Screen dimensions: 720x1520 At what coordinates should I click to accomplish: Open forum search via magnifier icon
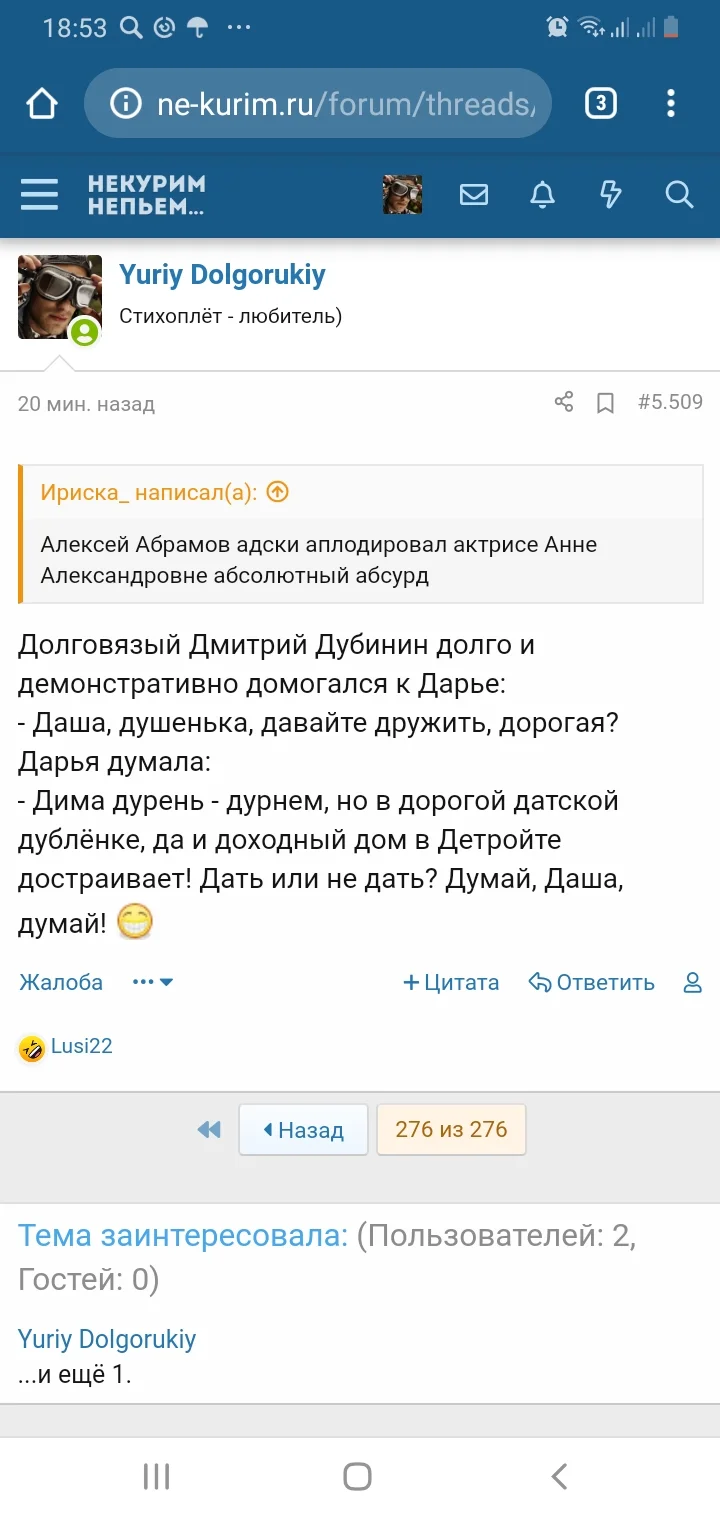point(679,195)
